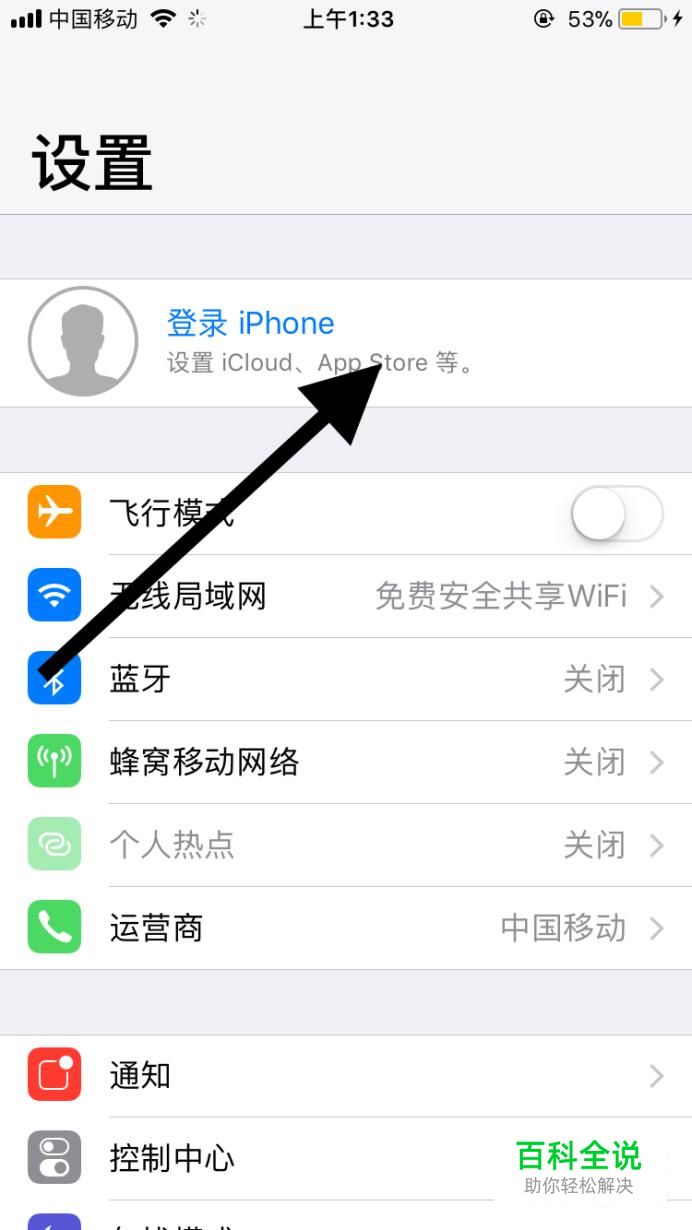
Task: Open 通知 settings
Action: coord(346,1076)
